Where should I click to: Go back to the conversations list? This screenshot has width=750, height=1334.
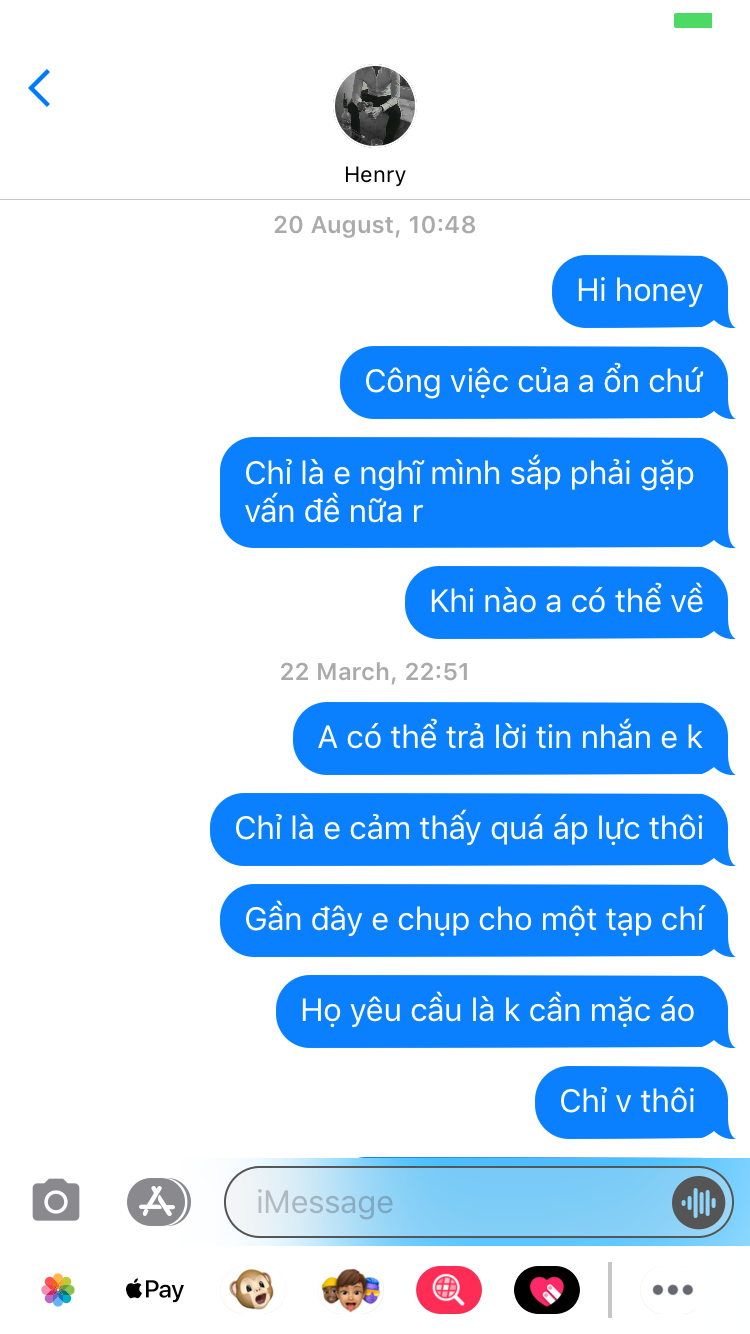point(40,88)
